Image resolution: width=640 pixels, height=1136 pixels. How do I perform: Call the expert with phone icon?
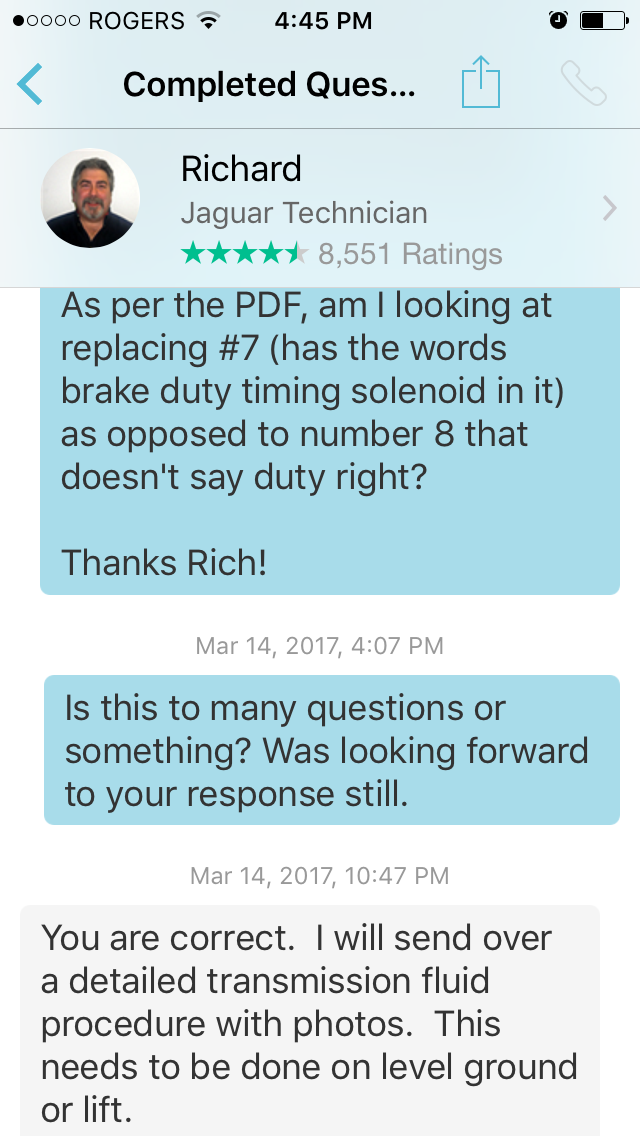coord(584,84)
